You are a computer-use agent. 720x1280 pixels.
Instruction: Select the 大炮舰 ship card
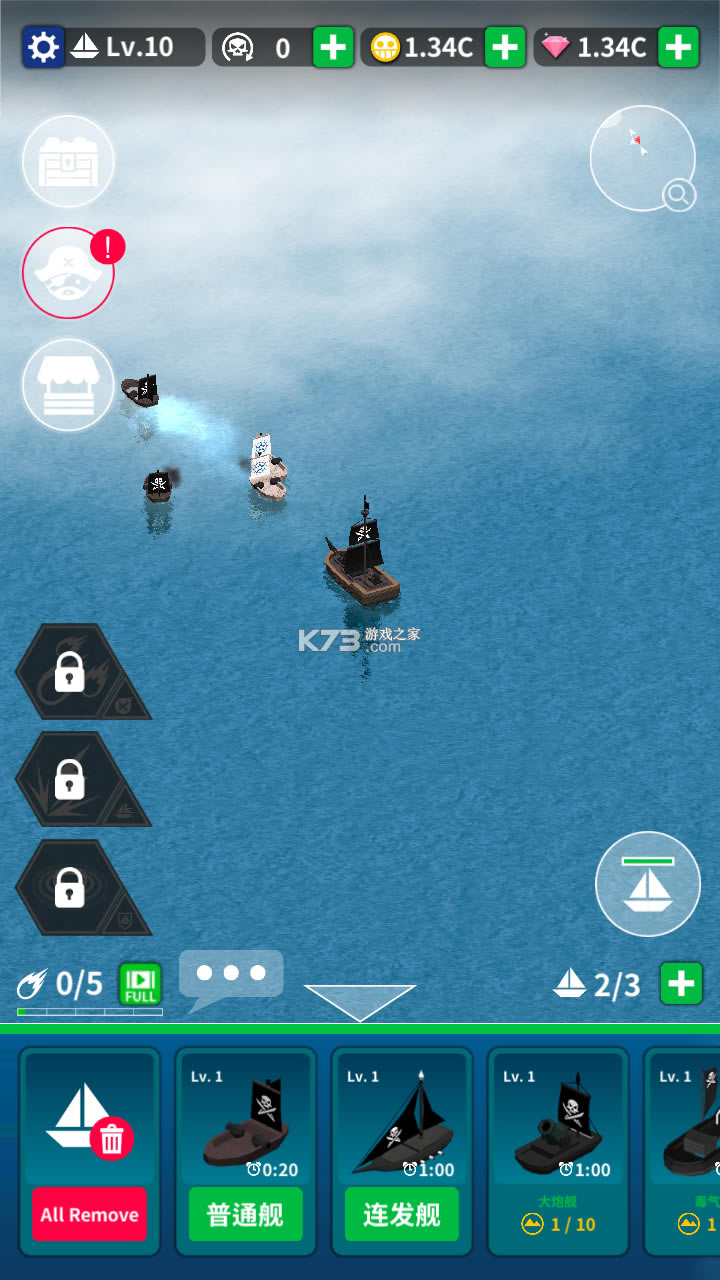[557, 1150]
